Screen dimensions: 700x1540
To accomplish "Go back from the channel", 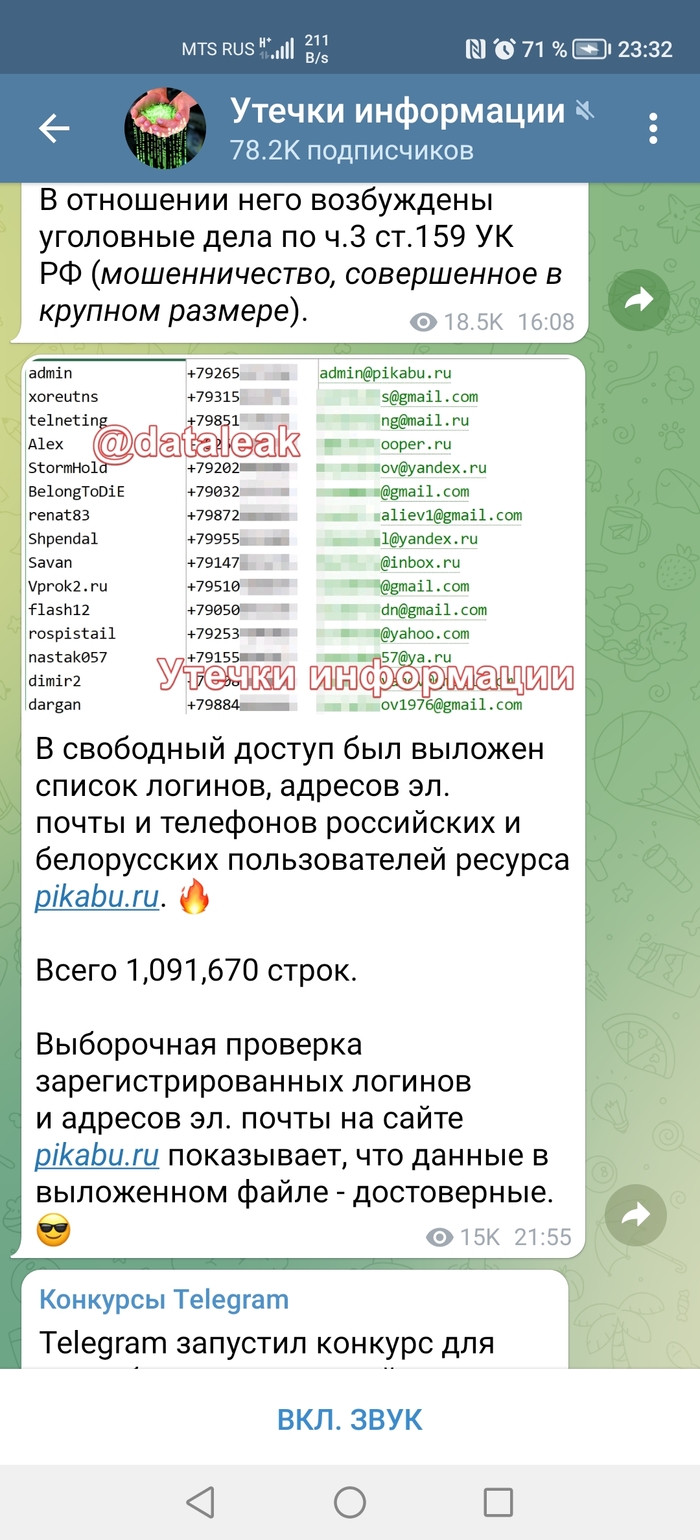I will [54, 128].
